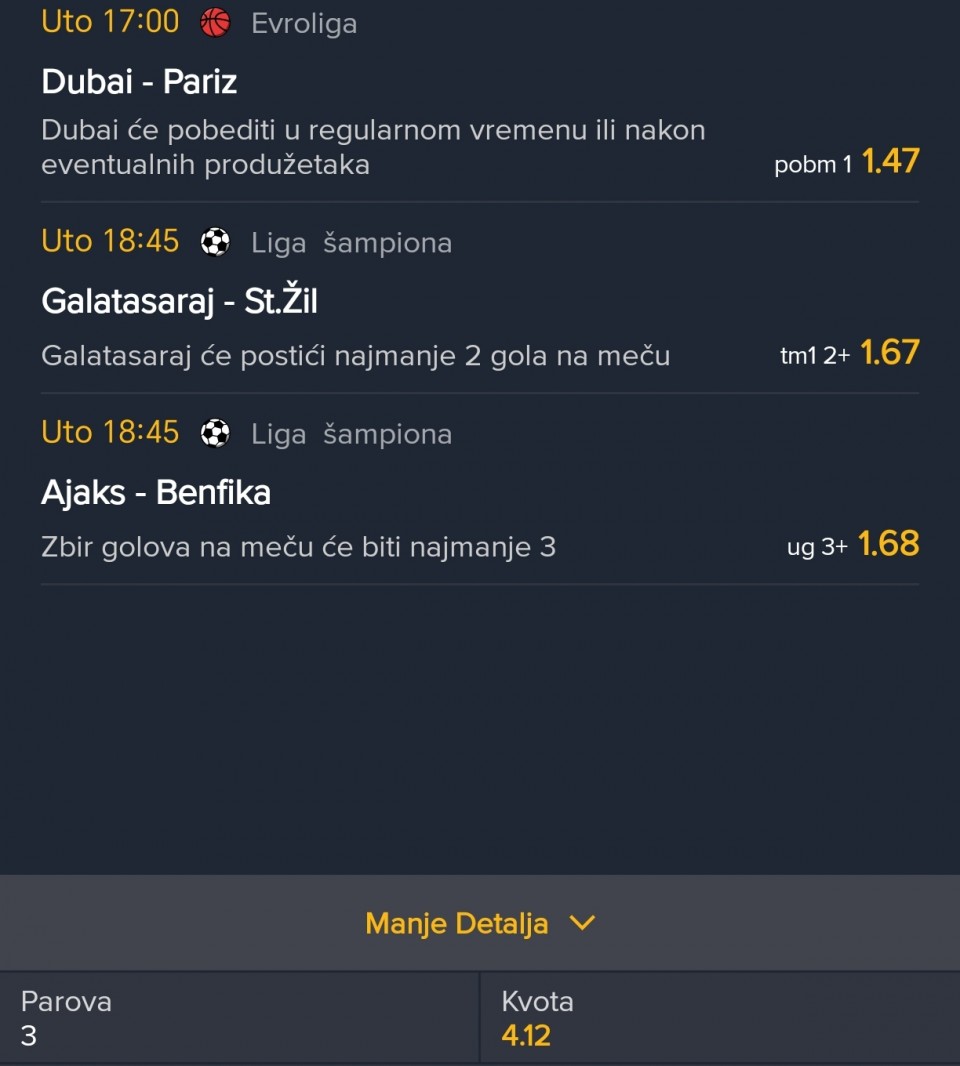View the Ajaks - Benfika match

tap(156, 492)
